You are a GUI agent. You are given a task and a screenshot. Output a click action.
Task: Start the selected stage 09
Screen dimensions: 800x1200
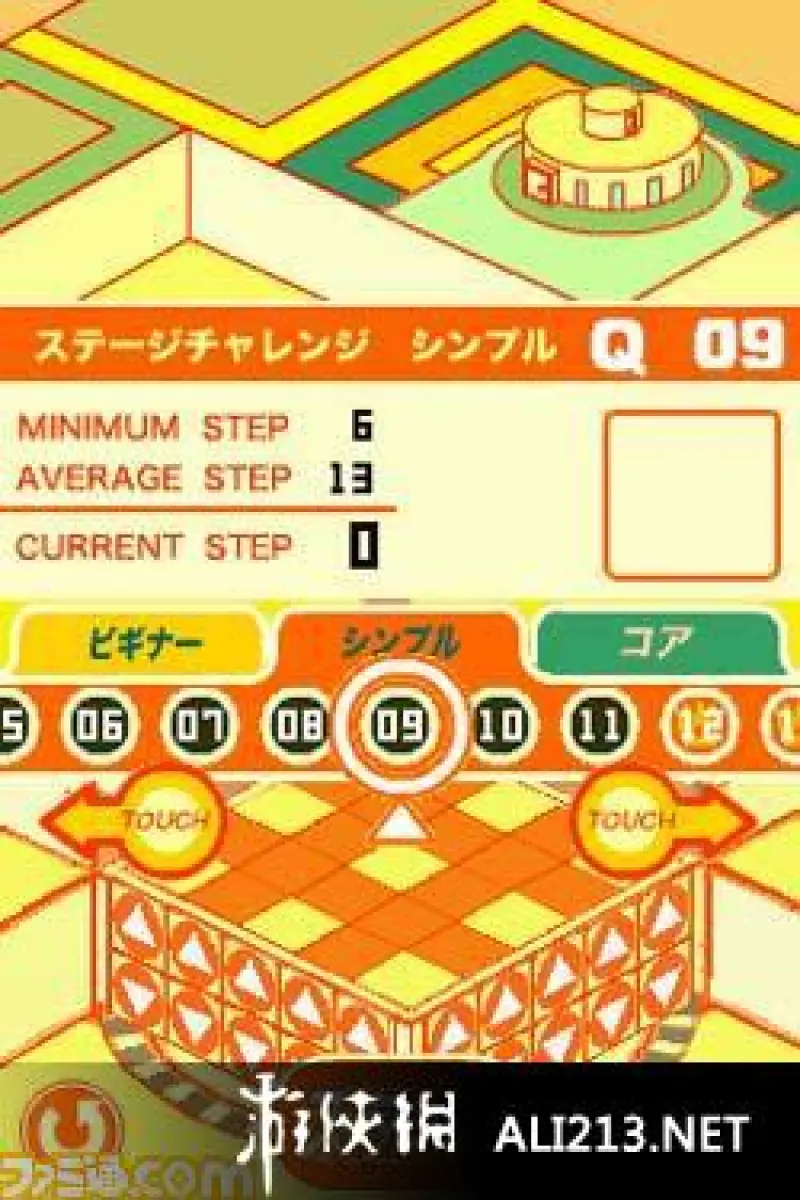tap(400, 725)
